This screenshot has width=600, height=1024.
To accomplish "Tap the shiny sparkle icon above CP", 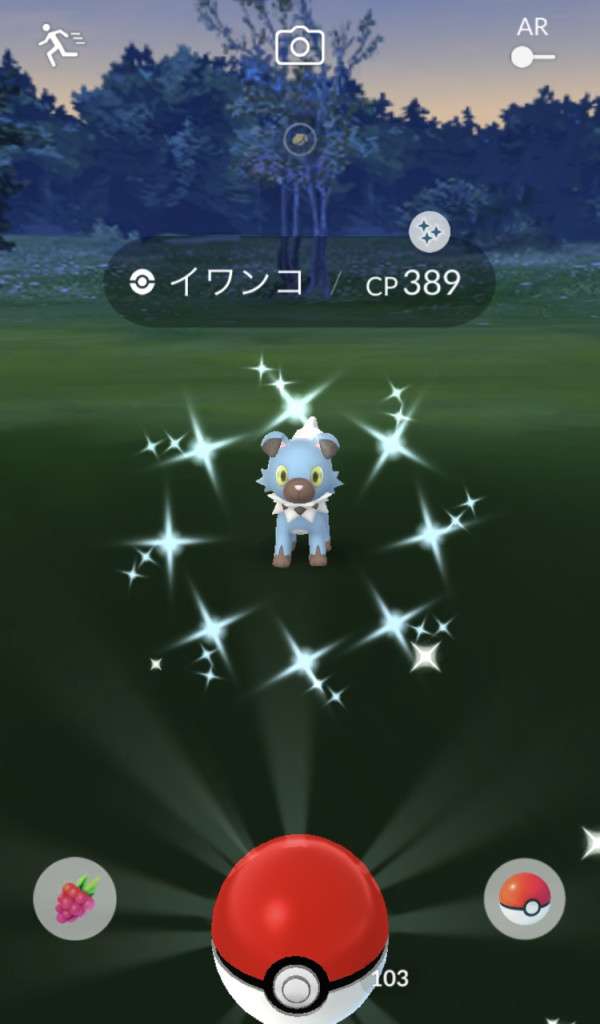I will click(430, 233).
